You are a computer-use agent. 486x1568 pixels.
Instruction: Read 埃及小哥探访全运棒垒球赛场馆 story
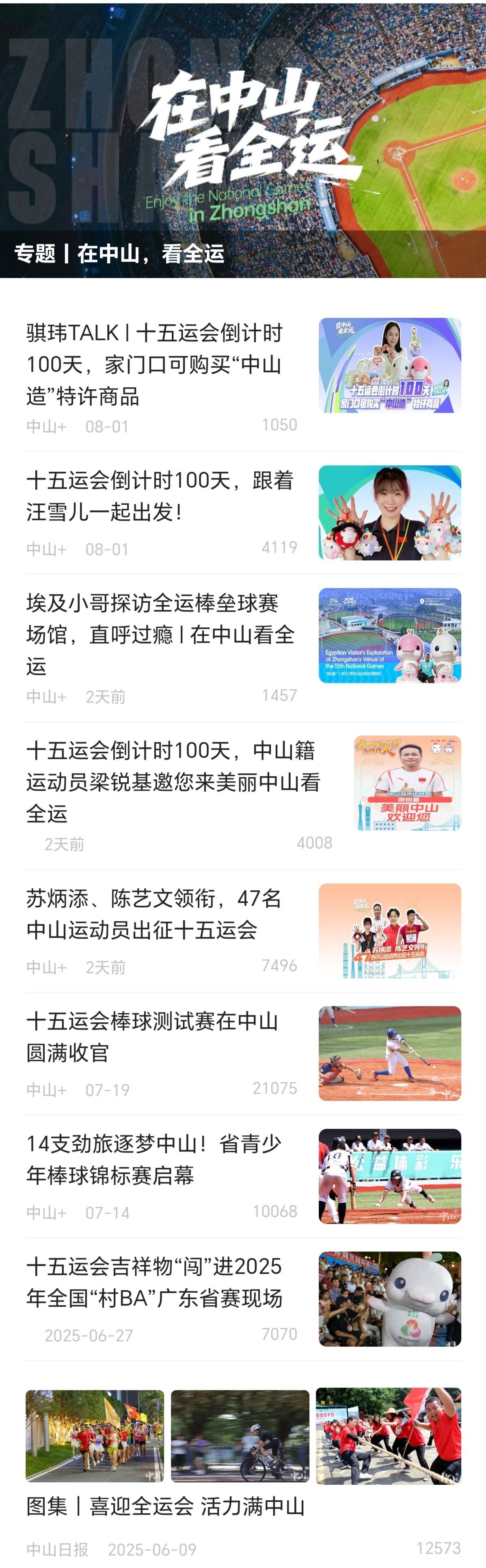tap(160, 634)
